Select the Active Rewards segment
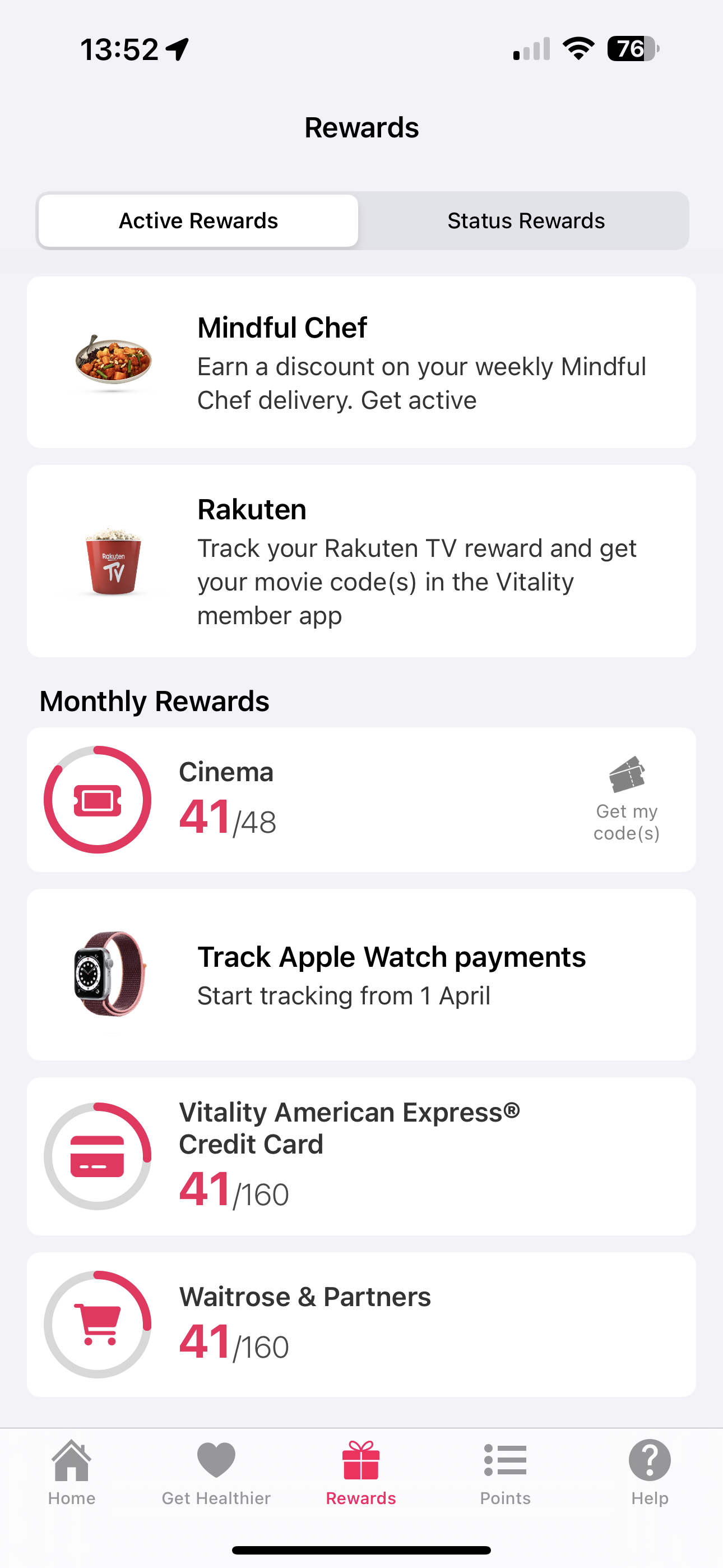 pos(198,220)
